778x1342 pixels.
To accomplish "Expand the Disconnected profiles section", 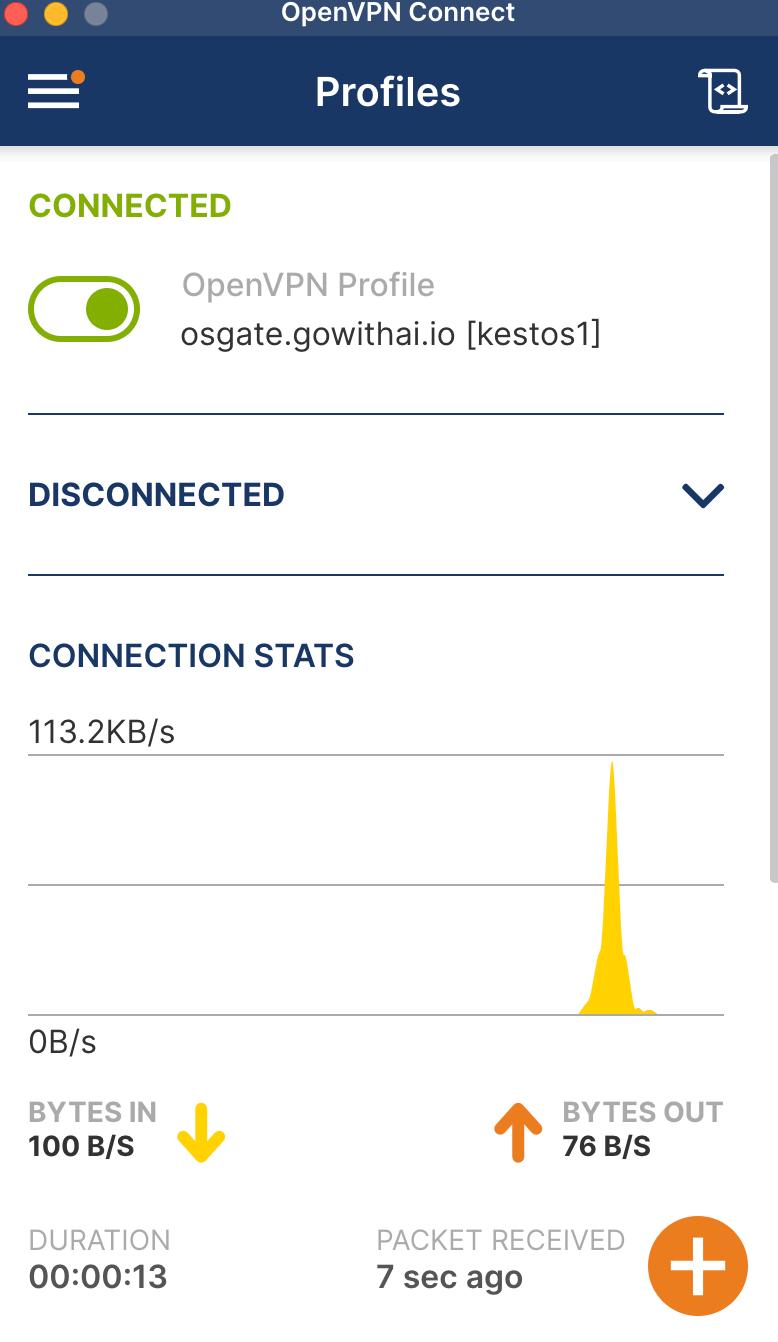I will 702,495.
